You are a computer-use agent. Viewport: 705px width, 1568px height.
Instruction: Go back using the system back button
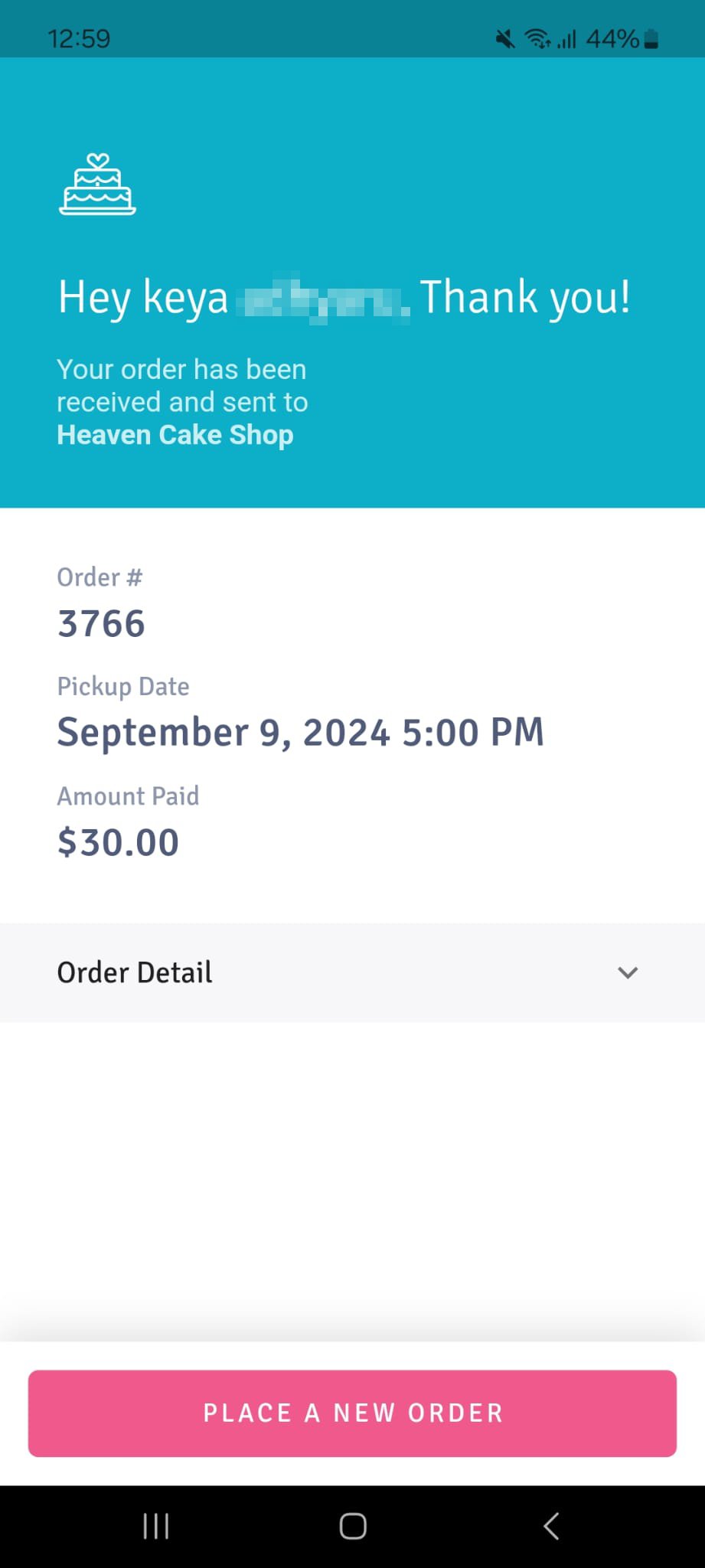[x=551, y=1526]
